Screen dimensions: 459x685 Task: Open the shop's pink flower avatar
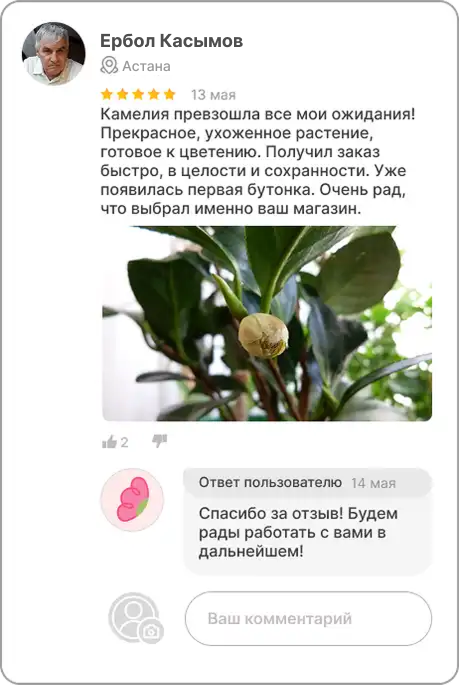click(x=132, y=499)
